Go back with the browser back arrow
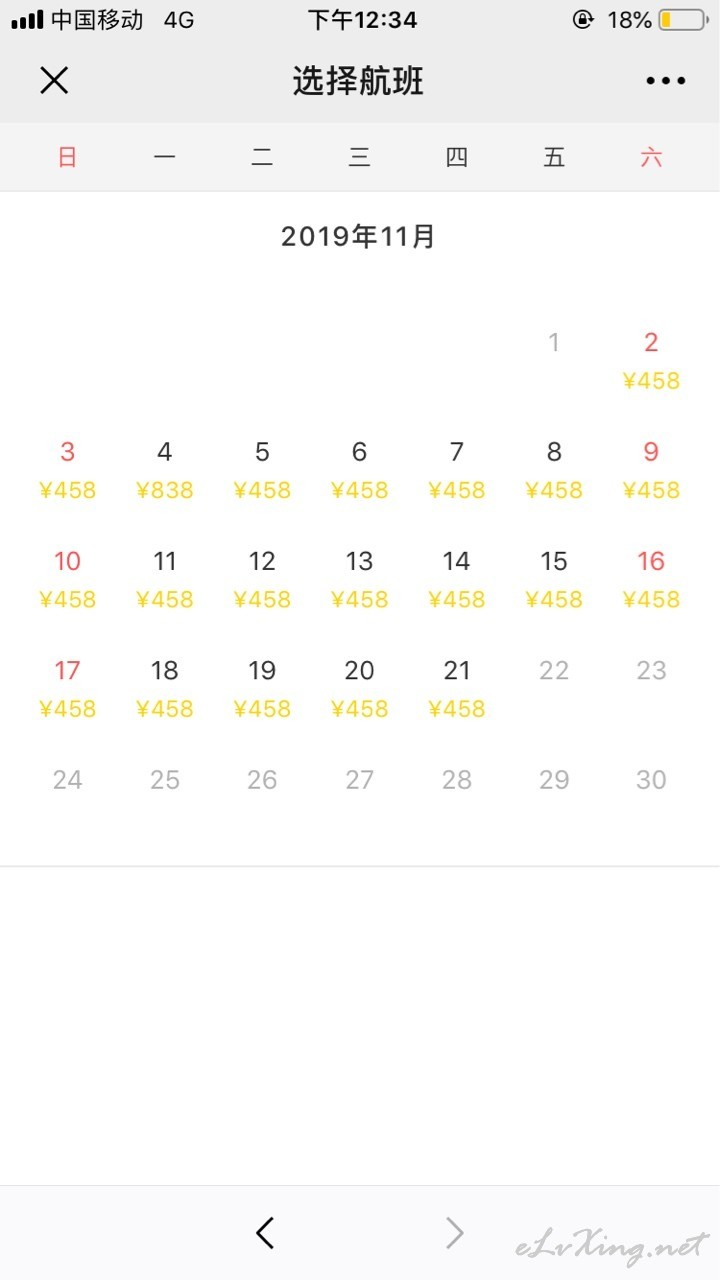The width and height of the screenshot is (720, 1280). click(x=265, y=1233)
